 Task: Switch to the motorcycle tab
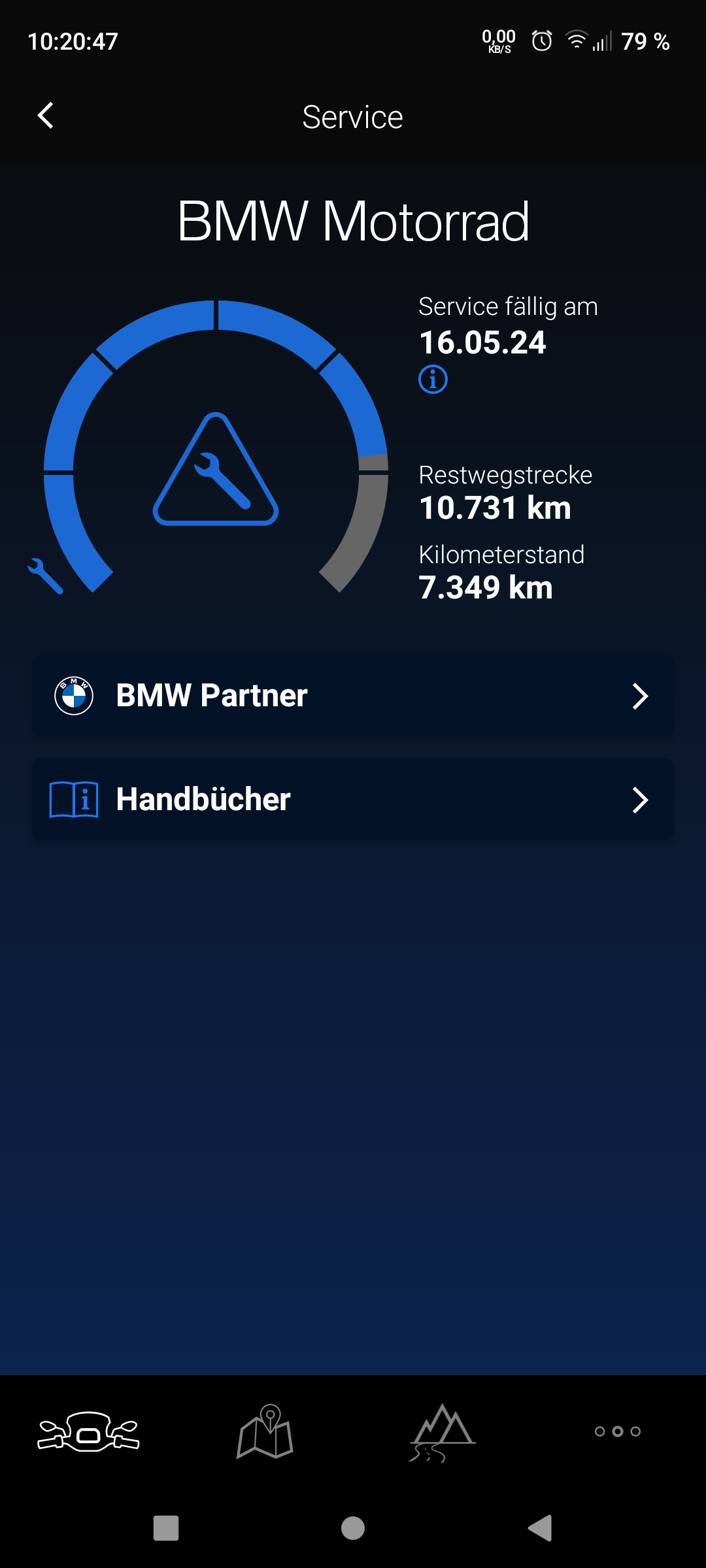coord(88,1431)
